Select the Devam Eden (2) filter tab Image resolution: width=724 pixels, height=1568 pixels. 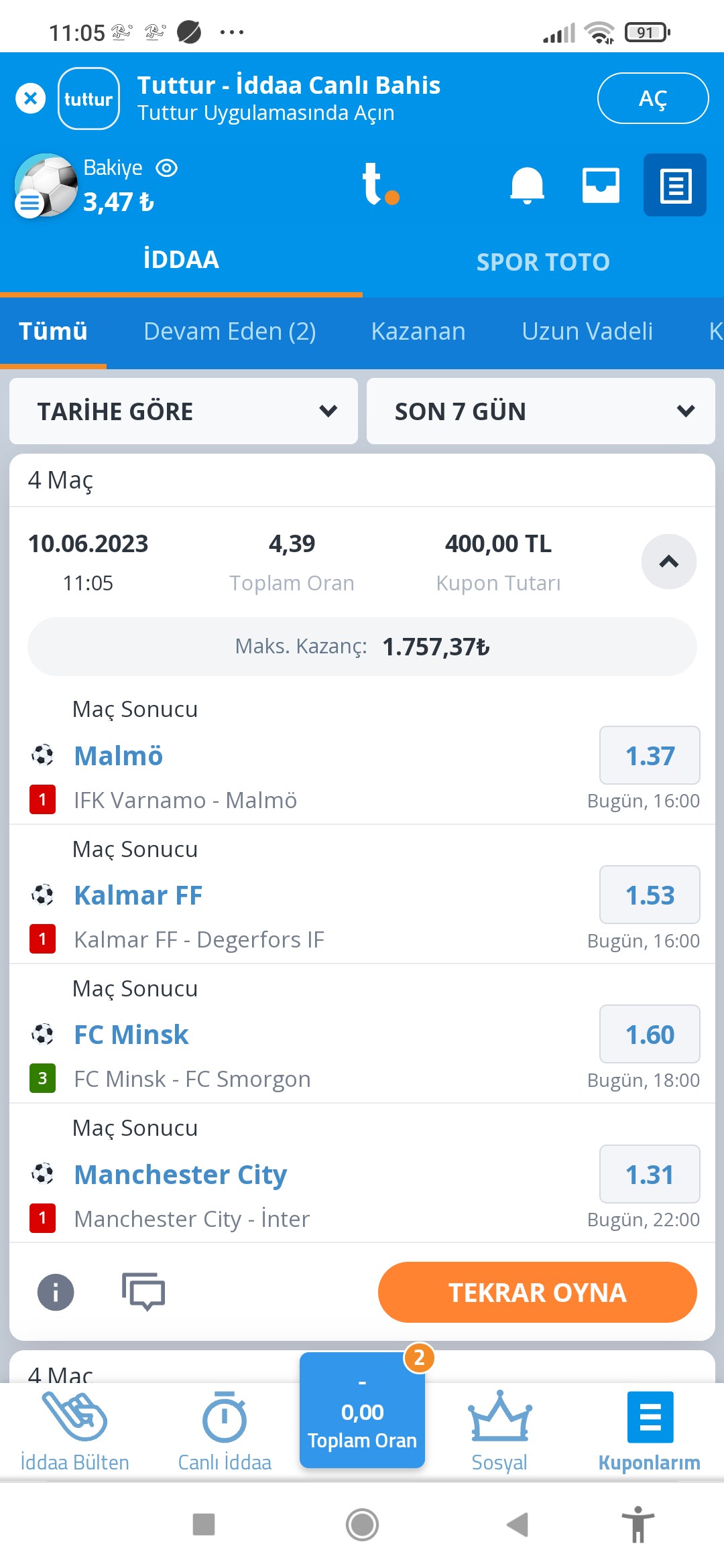230,331
